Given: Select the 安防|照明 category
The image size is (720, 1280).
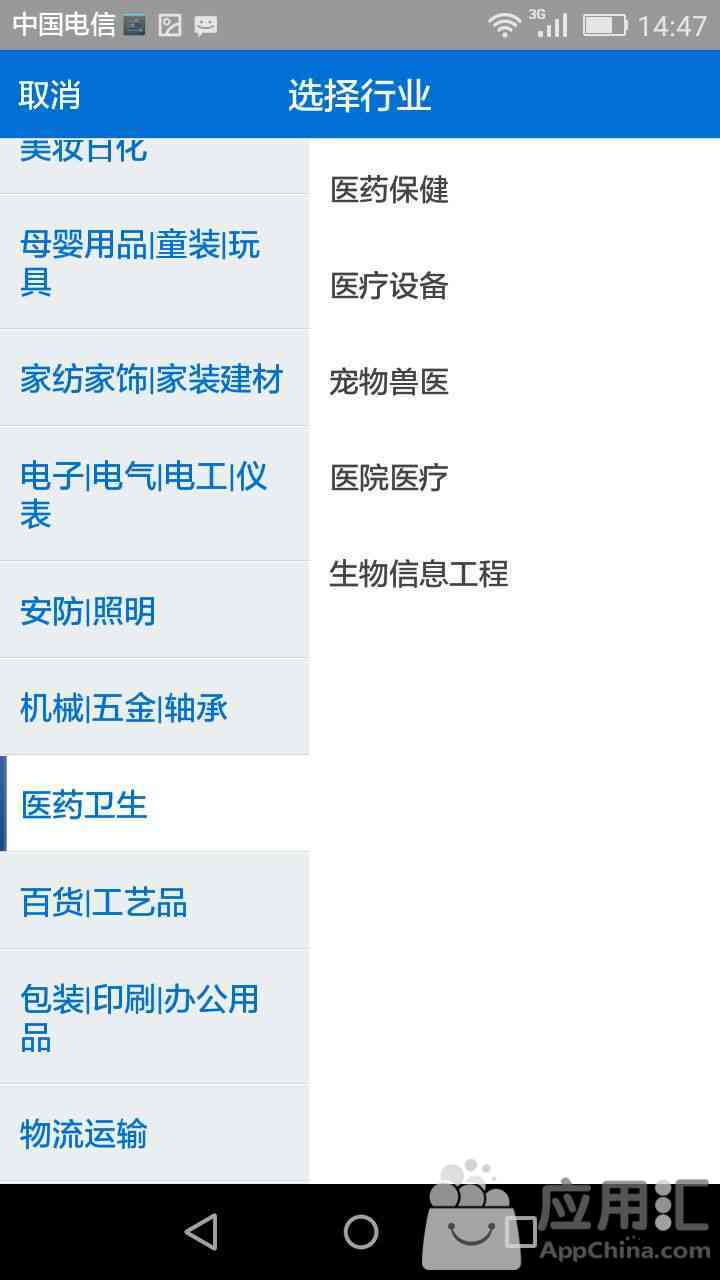Looking at the screenshot, I should [154, 610].
